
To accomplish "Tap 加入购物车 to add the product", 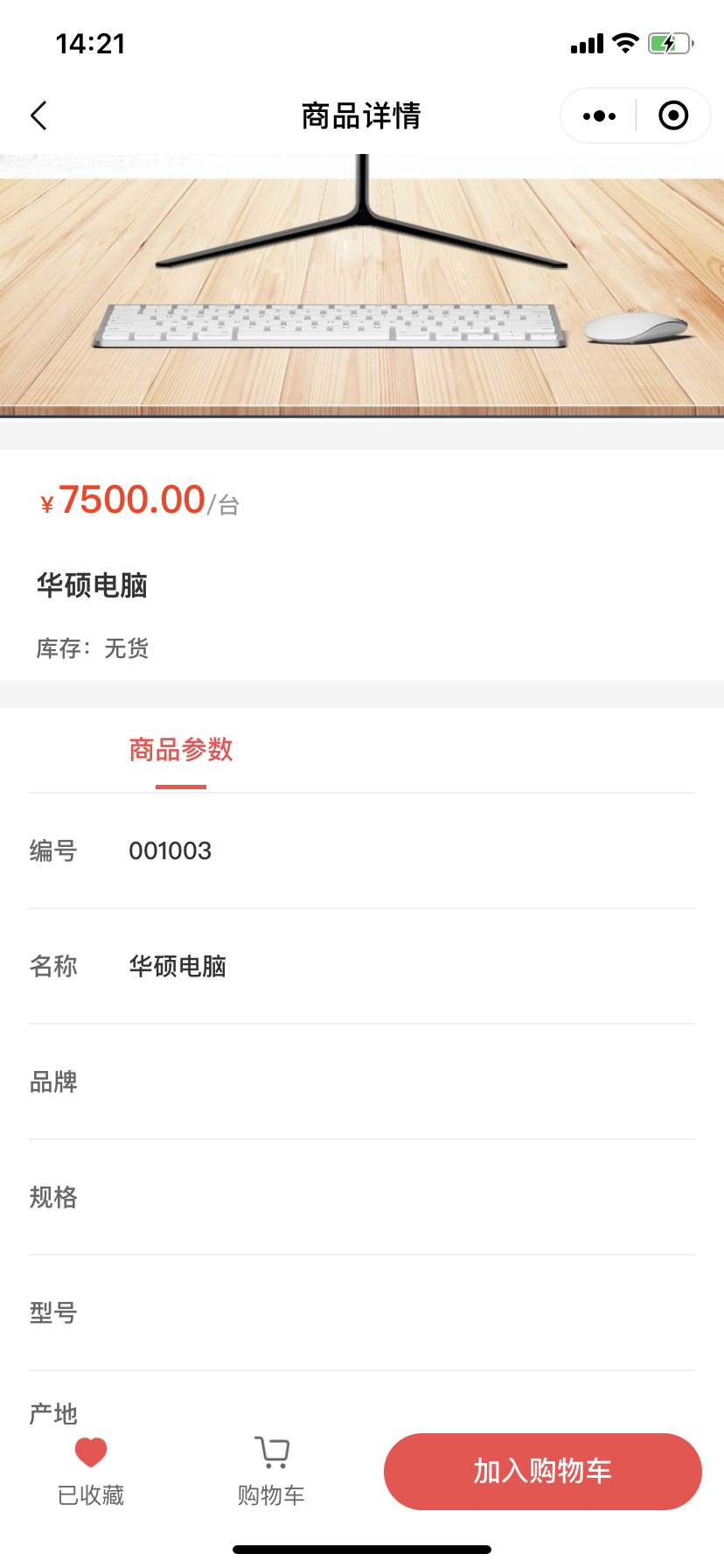I will tap(542, 1471).
